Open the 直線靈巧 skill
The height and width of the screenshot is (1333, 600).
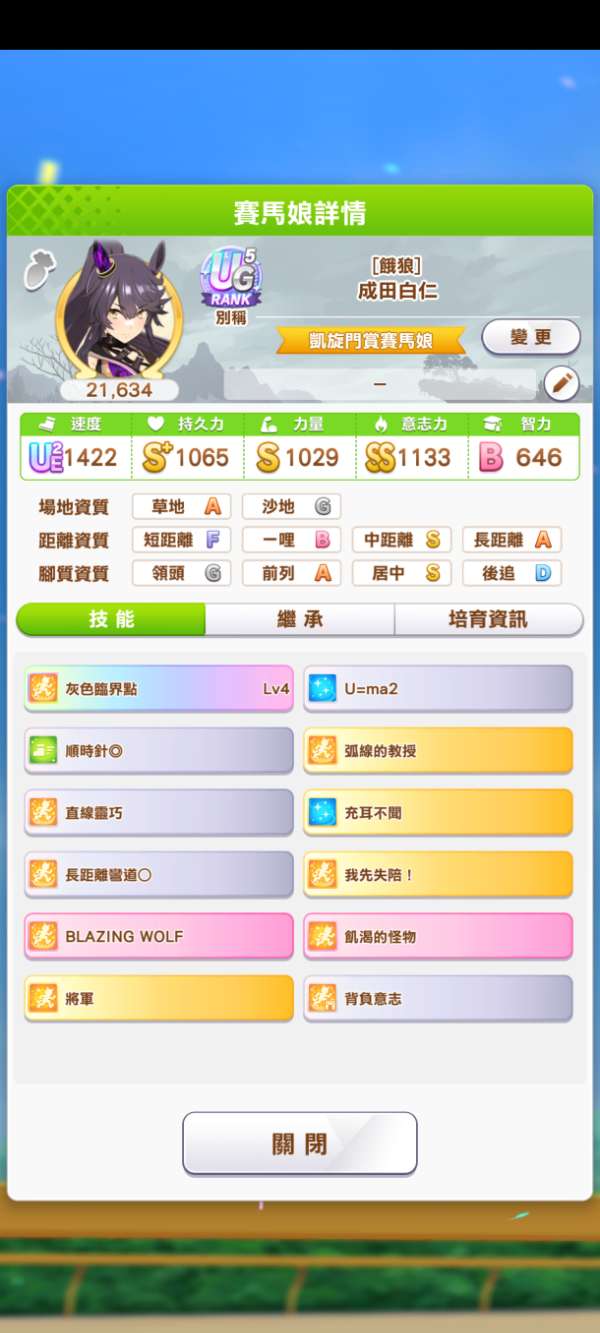[159, 813]
